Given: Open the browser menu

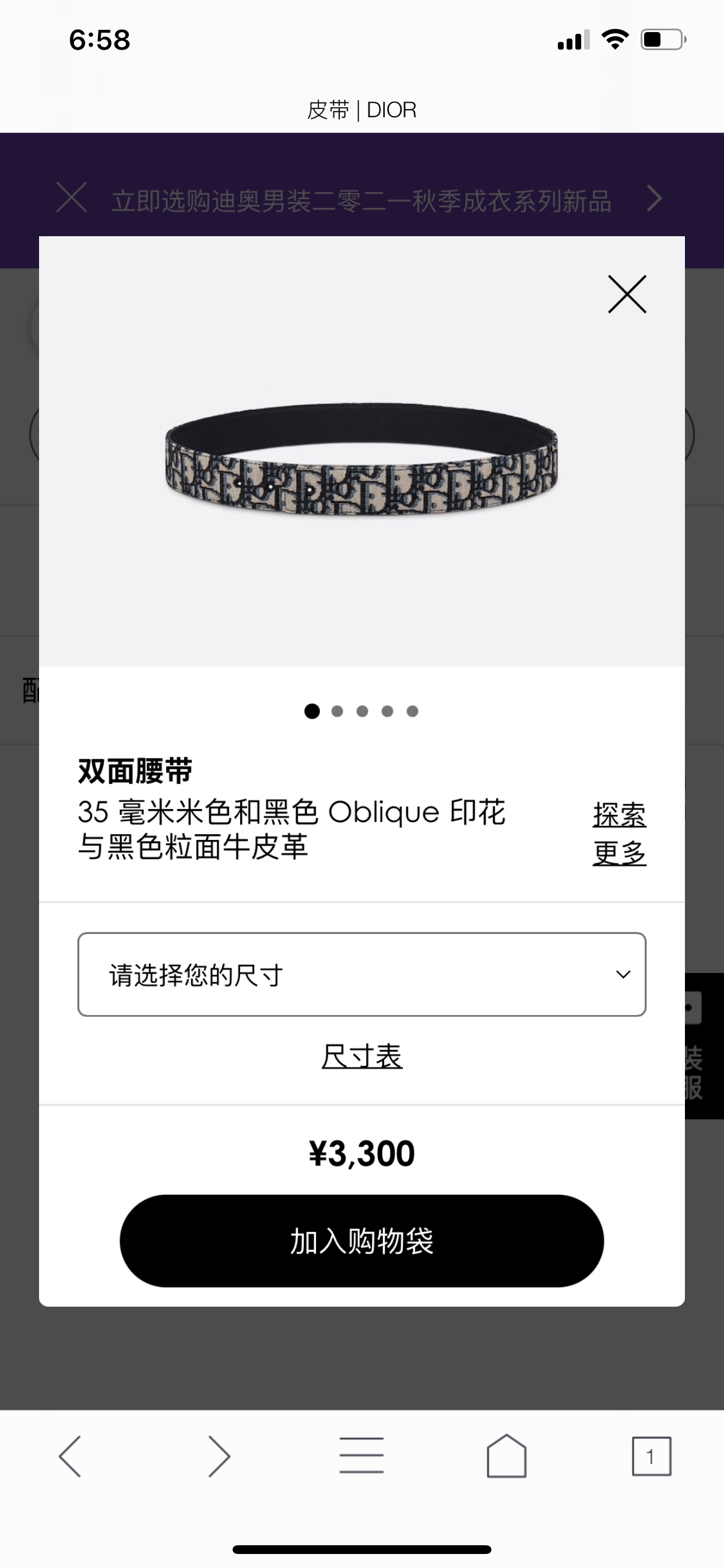Looking at the screenshot, I should [361, 1455].
